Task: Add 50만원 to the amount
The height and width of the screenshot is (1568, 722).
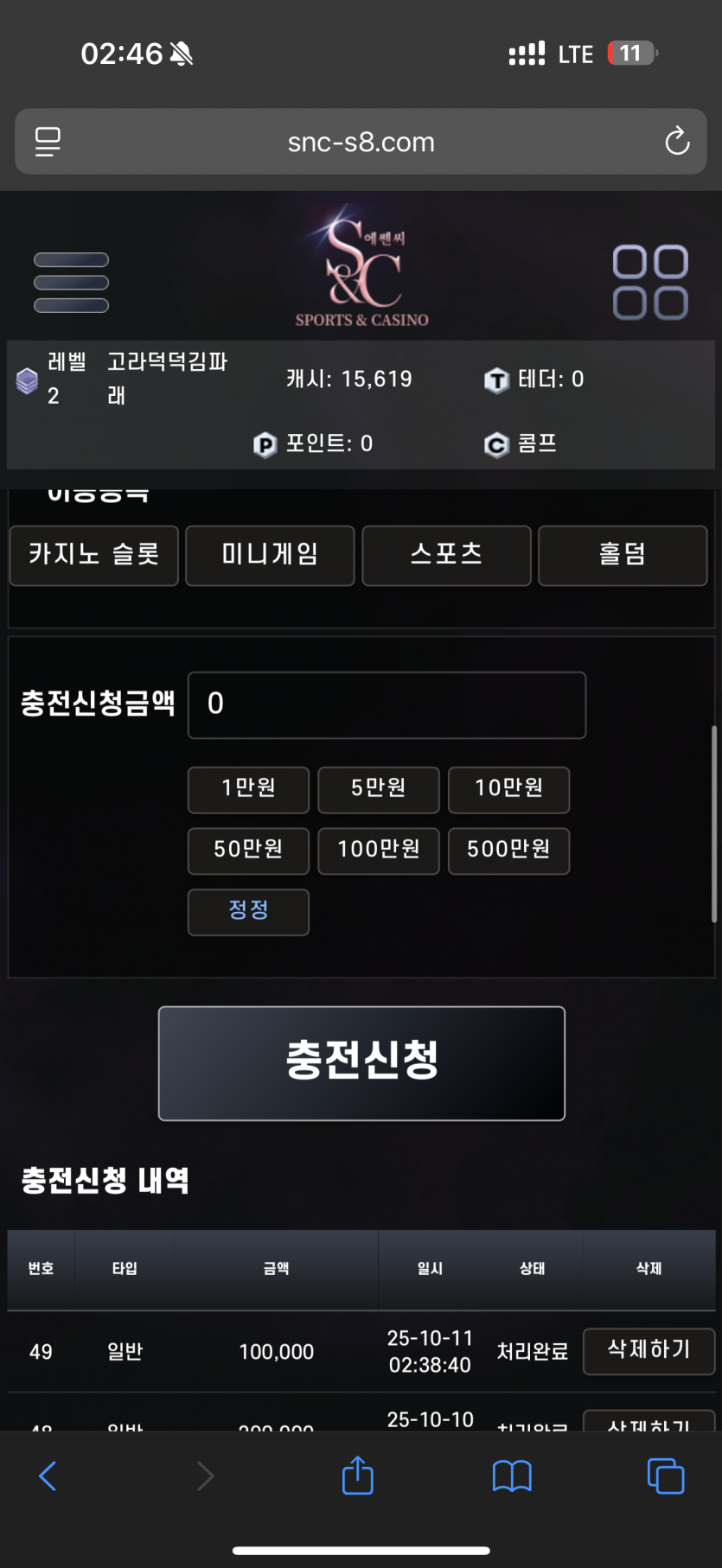Action: coord(248,851)
